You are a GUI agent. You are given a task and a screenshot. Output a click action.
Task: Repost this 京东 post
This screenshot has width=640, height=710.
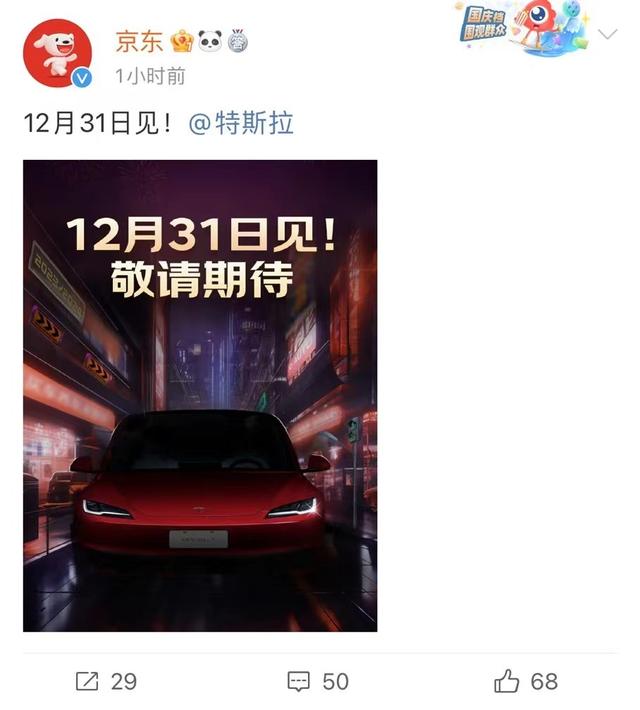point(107,682)
